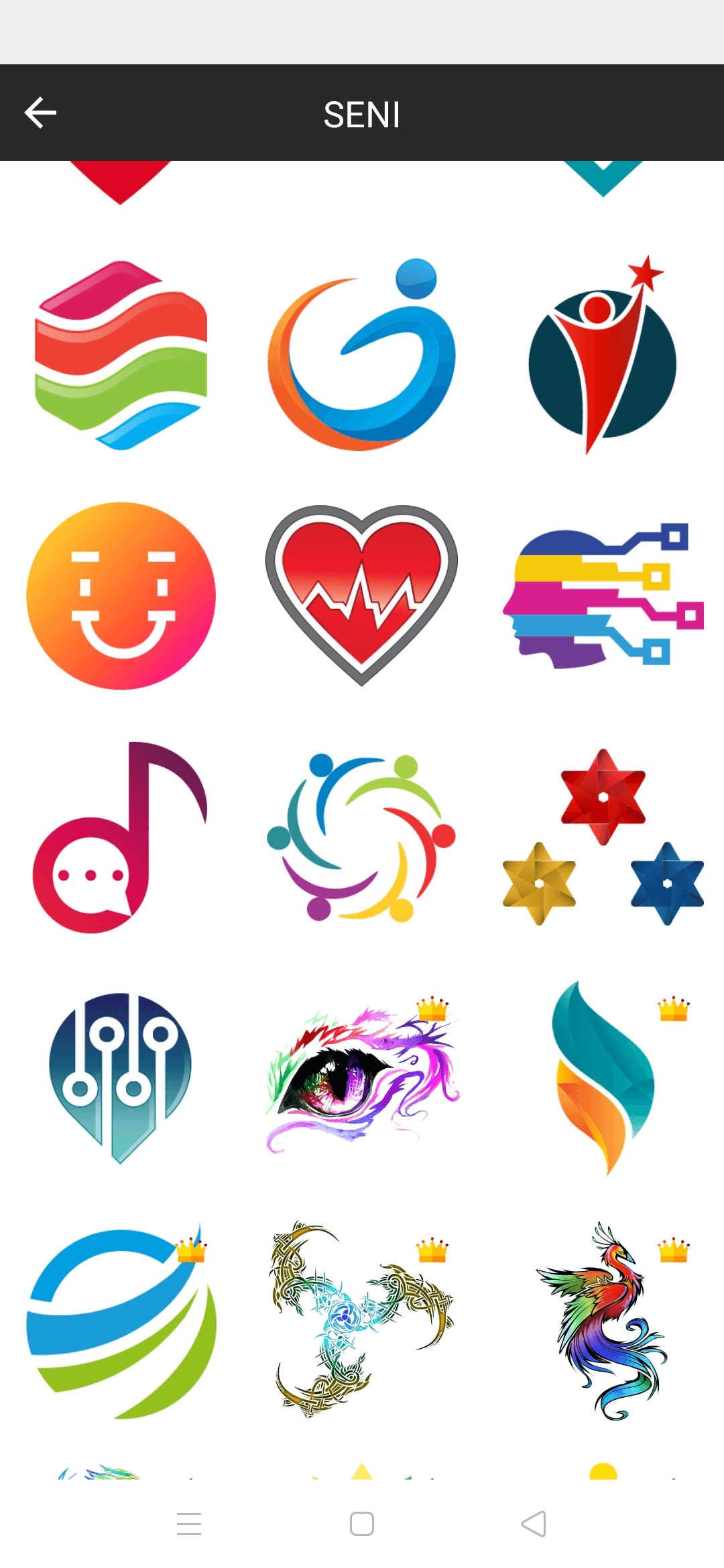The image size is (724, 1568).
Task: Pick the music note chat logo
Action: [x=119, y=838]
